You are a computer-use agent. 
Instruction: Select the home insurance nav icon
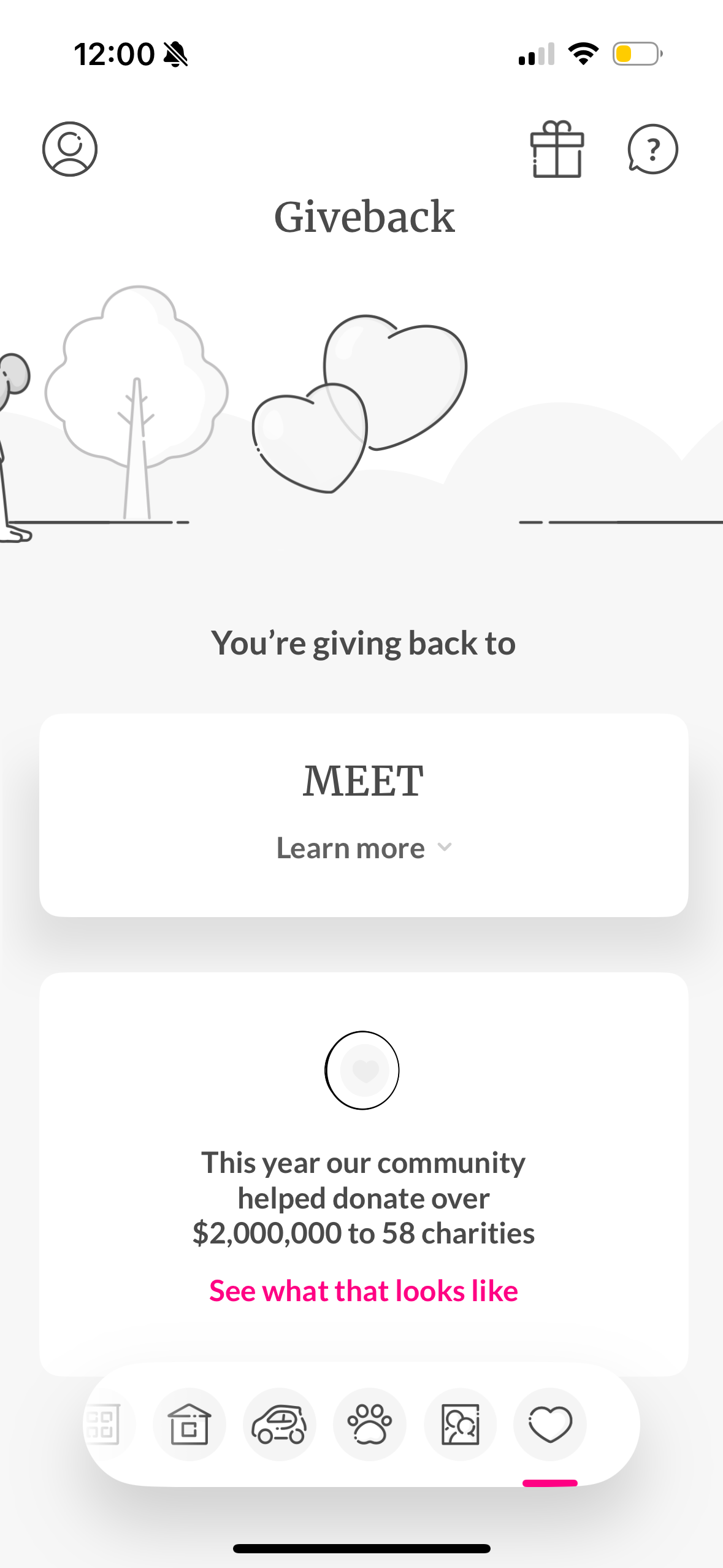[189, 1425]
